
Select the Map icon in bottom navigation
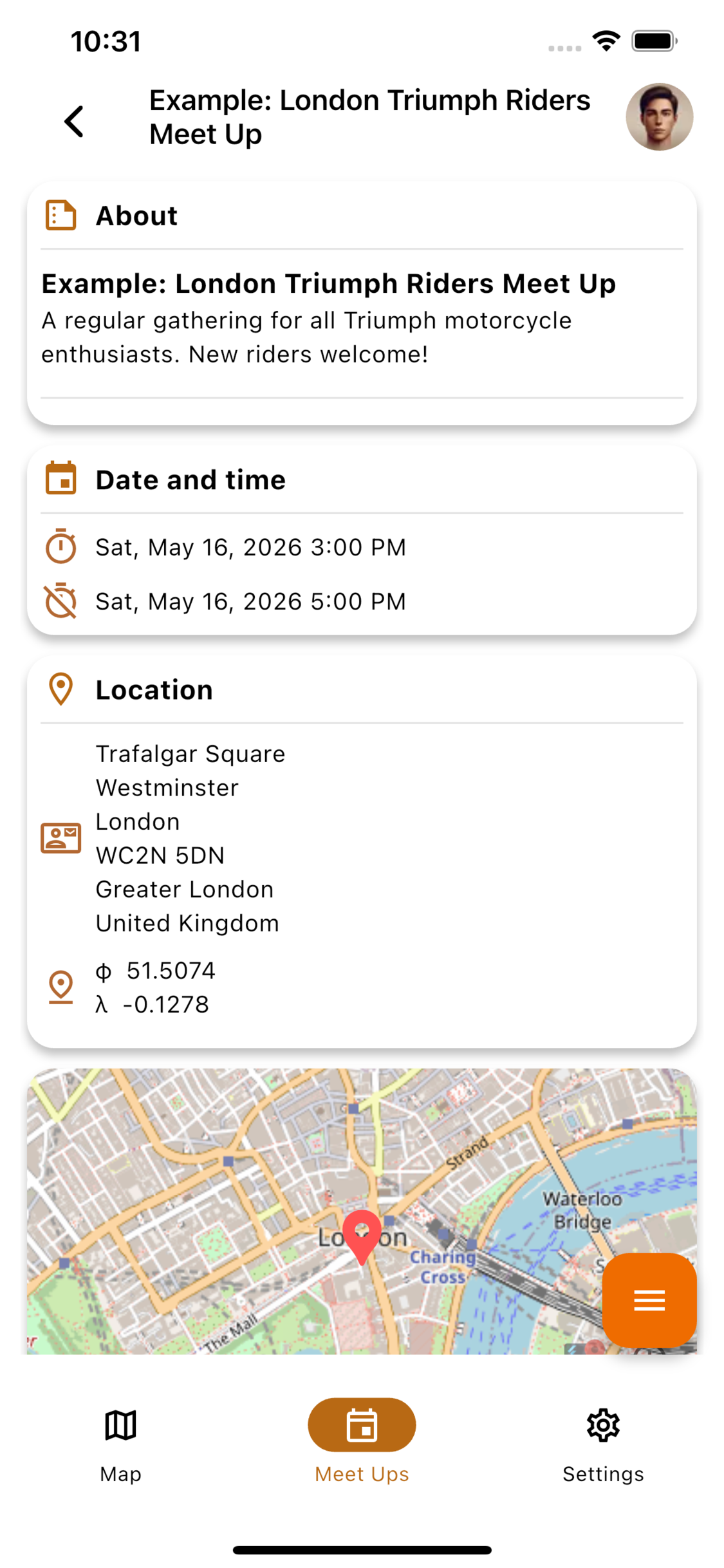(x=120, y=1424)
